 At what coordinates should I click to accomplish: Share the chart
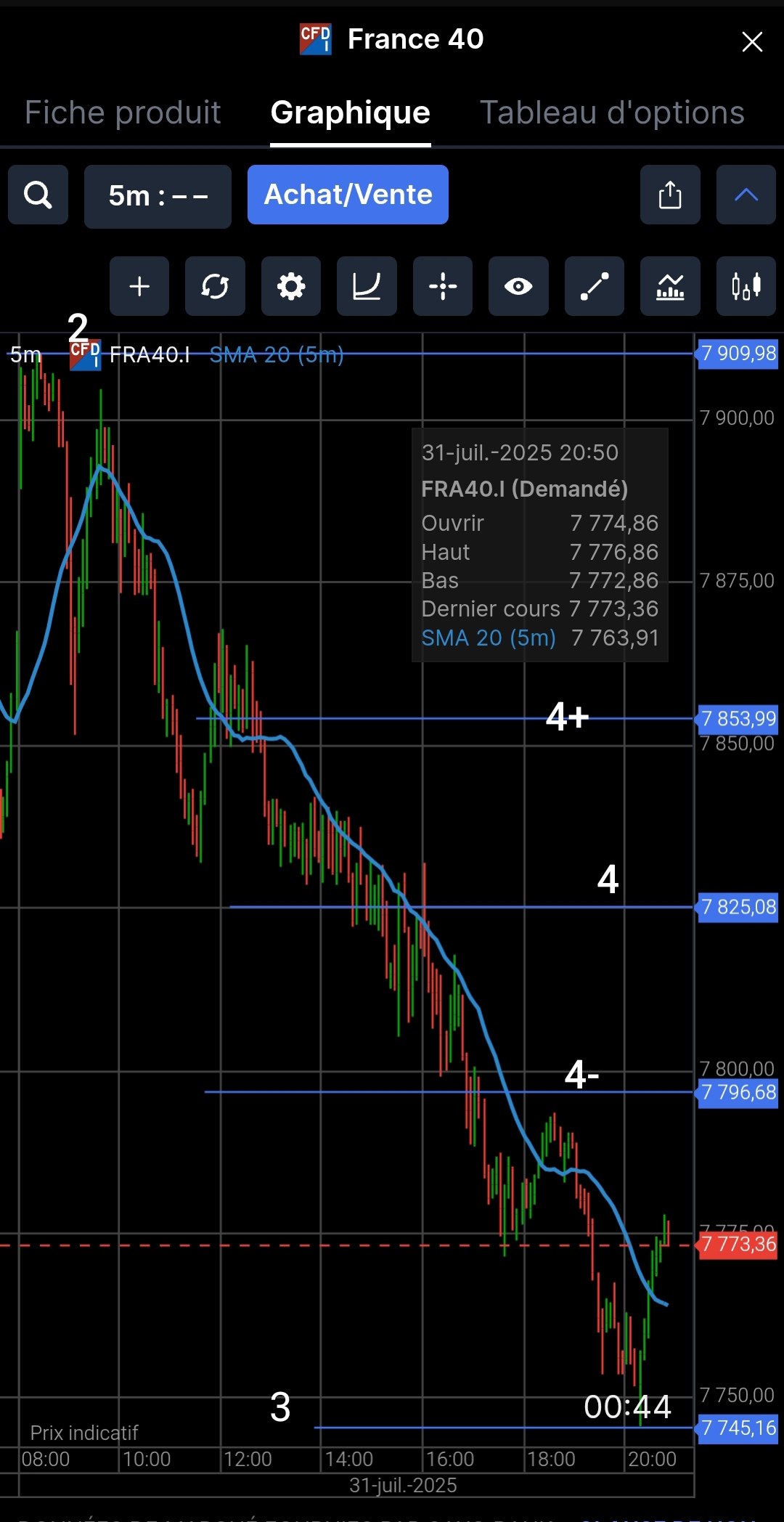point(670,195)
